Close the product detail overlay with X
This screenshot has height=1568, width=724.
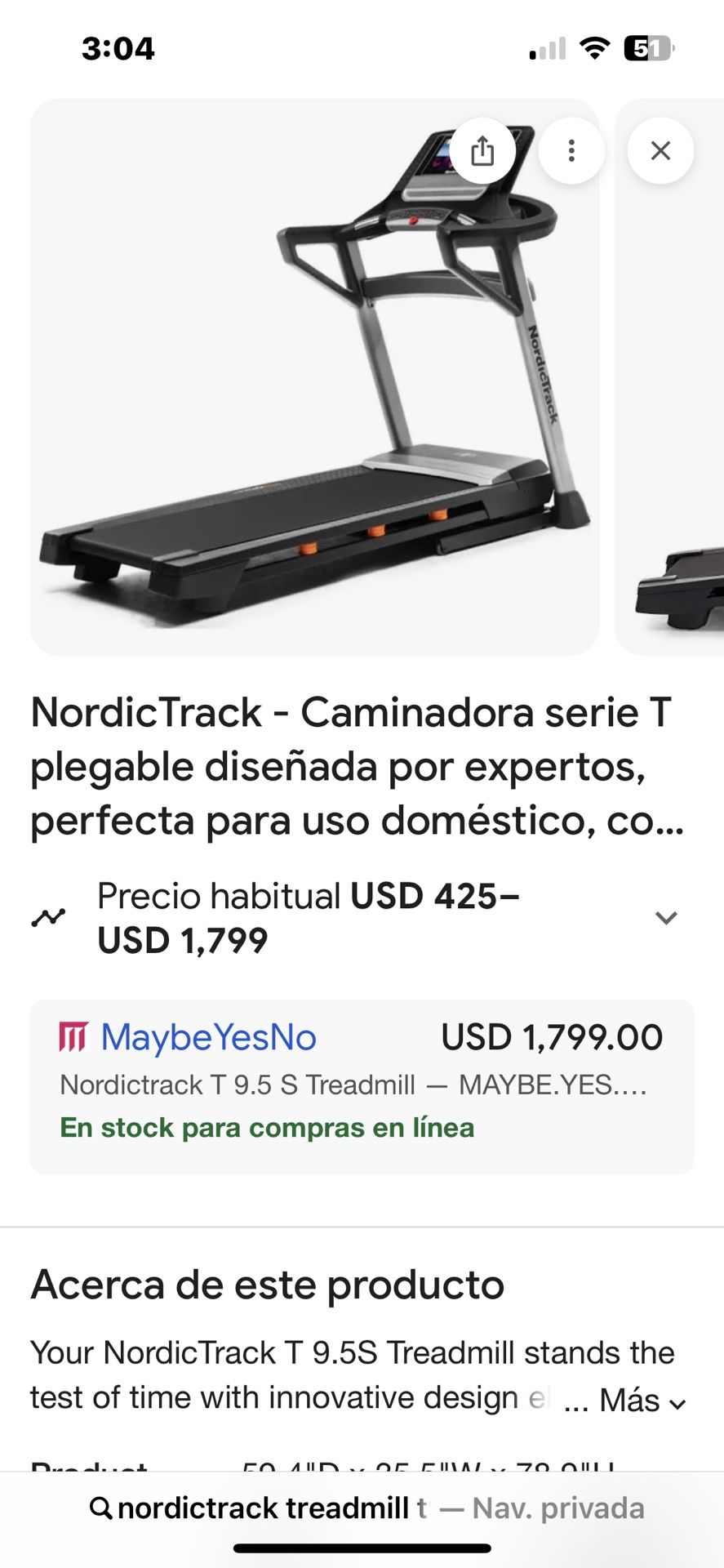coord(660,150)
